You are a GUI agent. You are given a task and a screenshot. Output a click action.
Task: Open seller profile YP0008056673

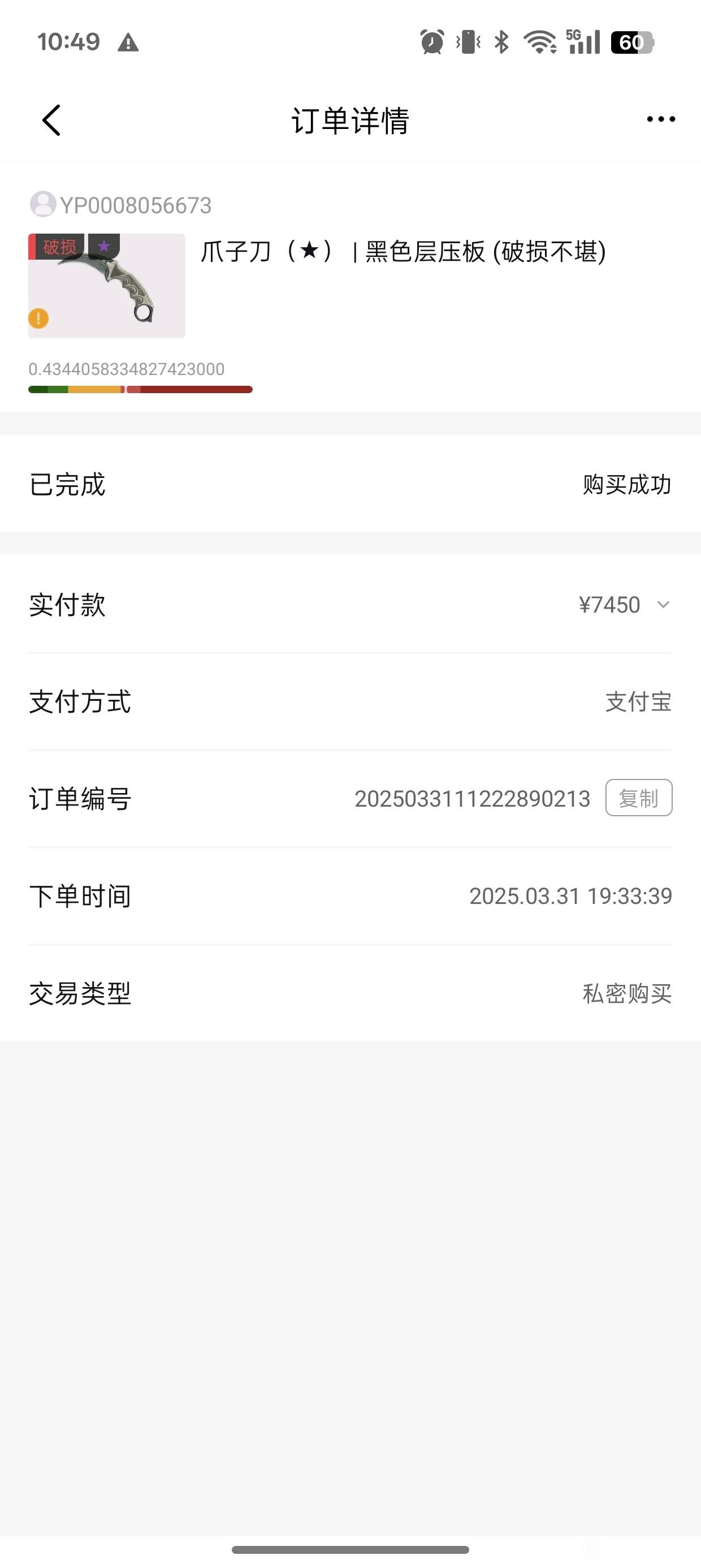[x=120, y=205]
